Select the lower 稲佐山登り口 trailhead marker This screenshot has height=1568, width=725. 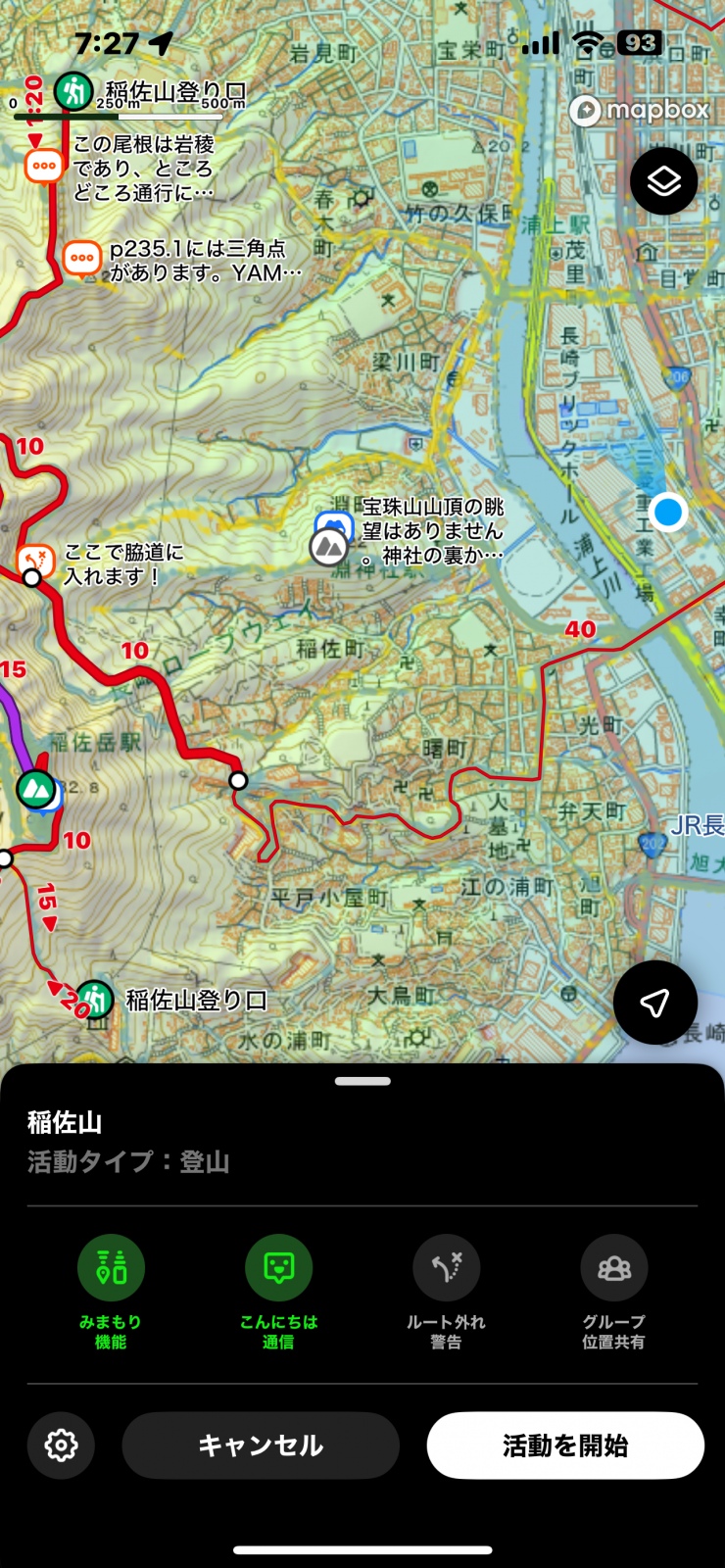pos(95,999)
